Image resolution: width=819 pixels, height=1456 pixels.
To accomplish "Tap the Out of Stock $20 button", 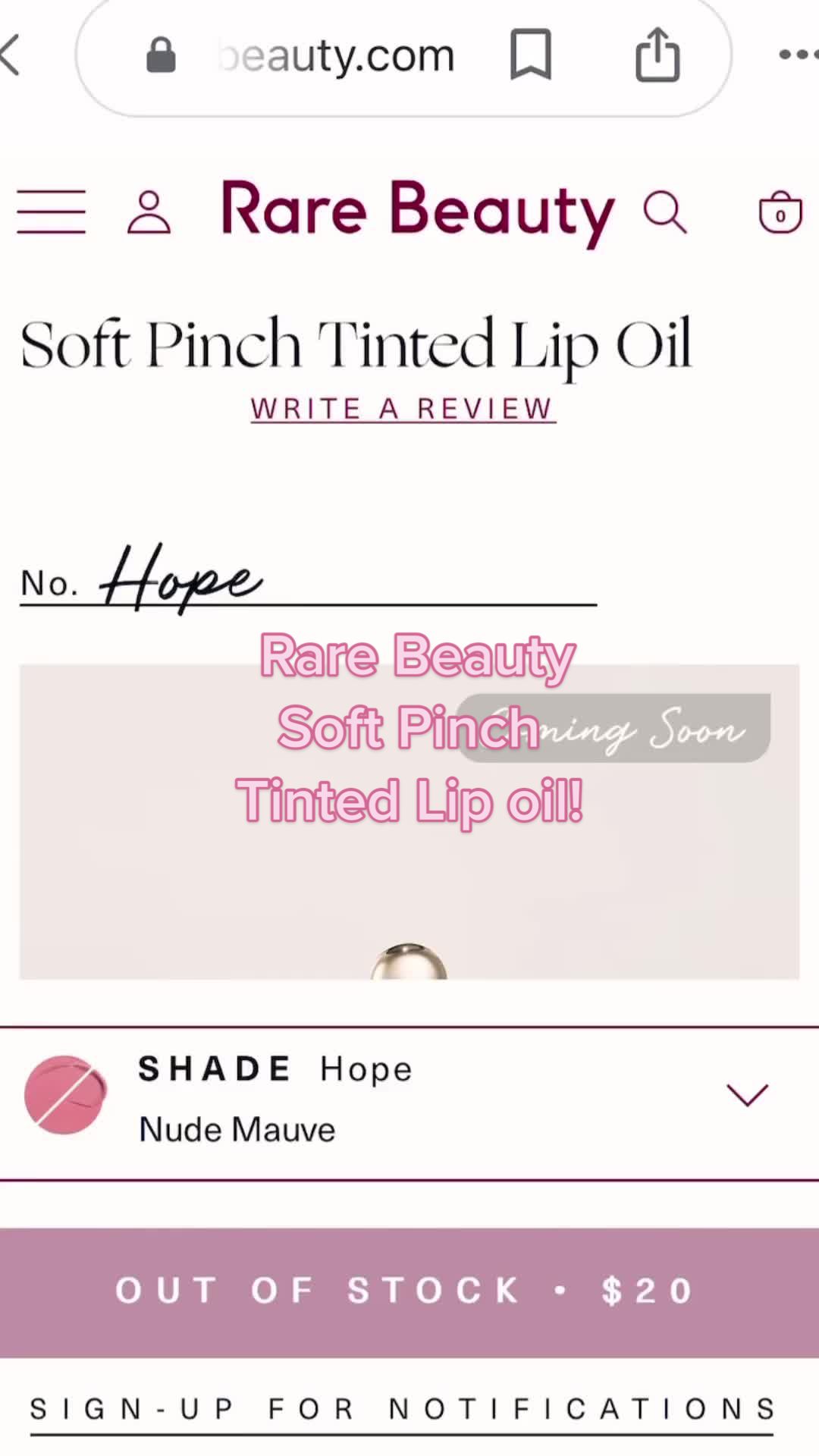I will tap(409, 1291).
